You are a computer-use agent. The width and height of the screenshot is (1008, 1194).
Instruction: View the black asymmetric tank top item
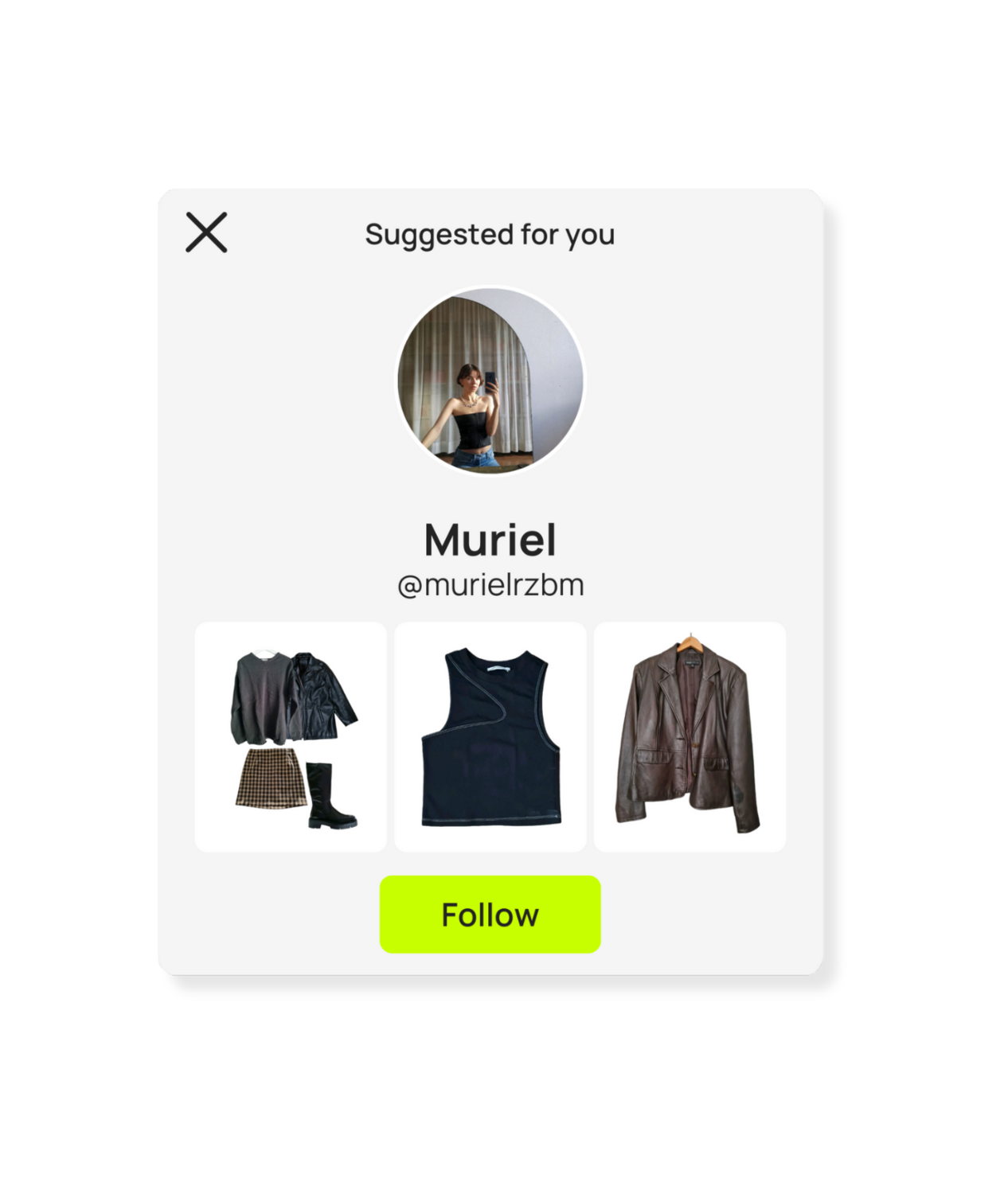point(490,737)
